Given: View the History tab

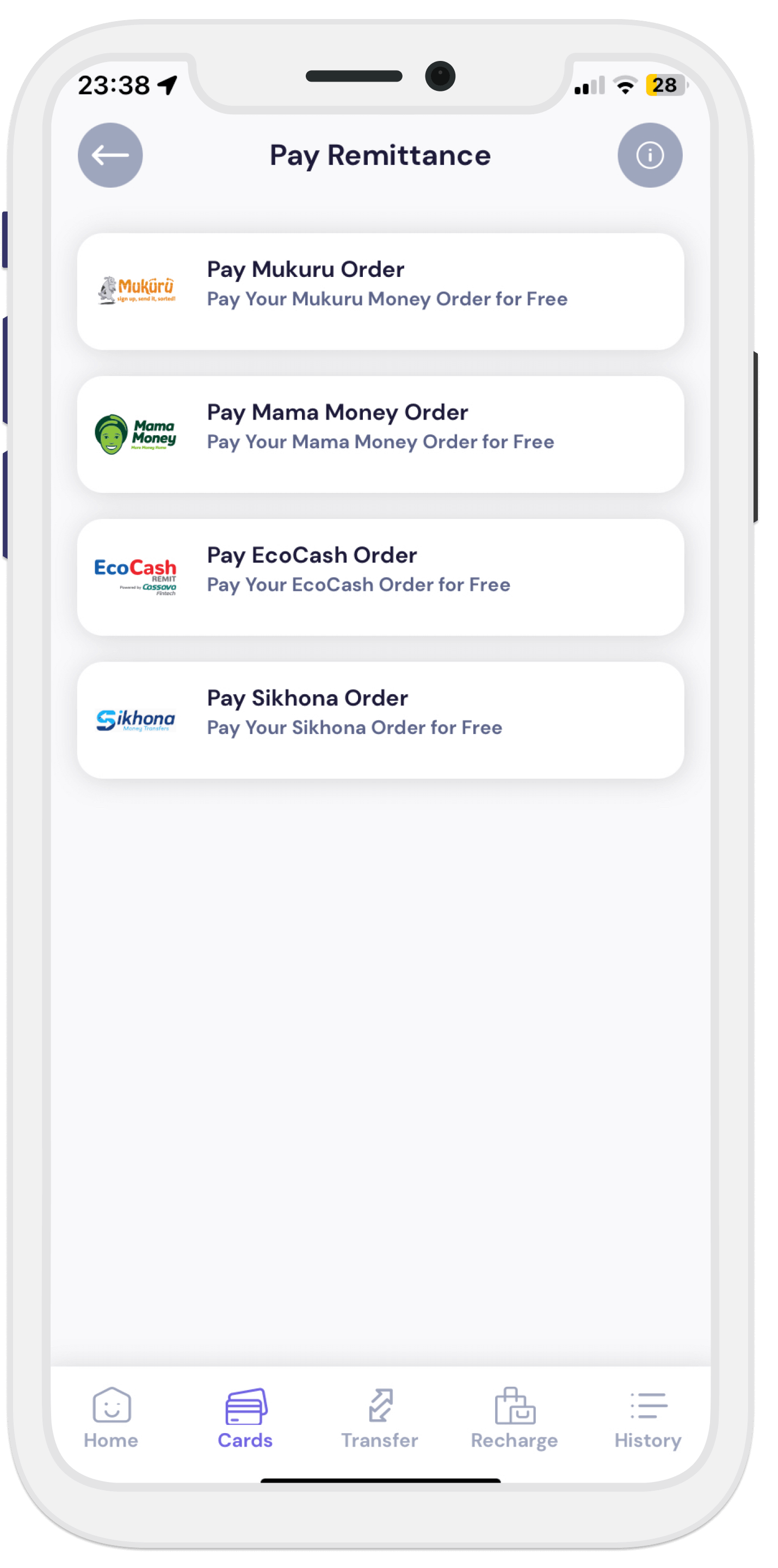Looking at the screenshot, I should (648, 1418).
